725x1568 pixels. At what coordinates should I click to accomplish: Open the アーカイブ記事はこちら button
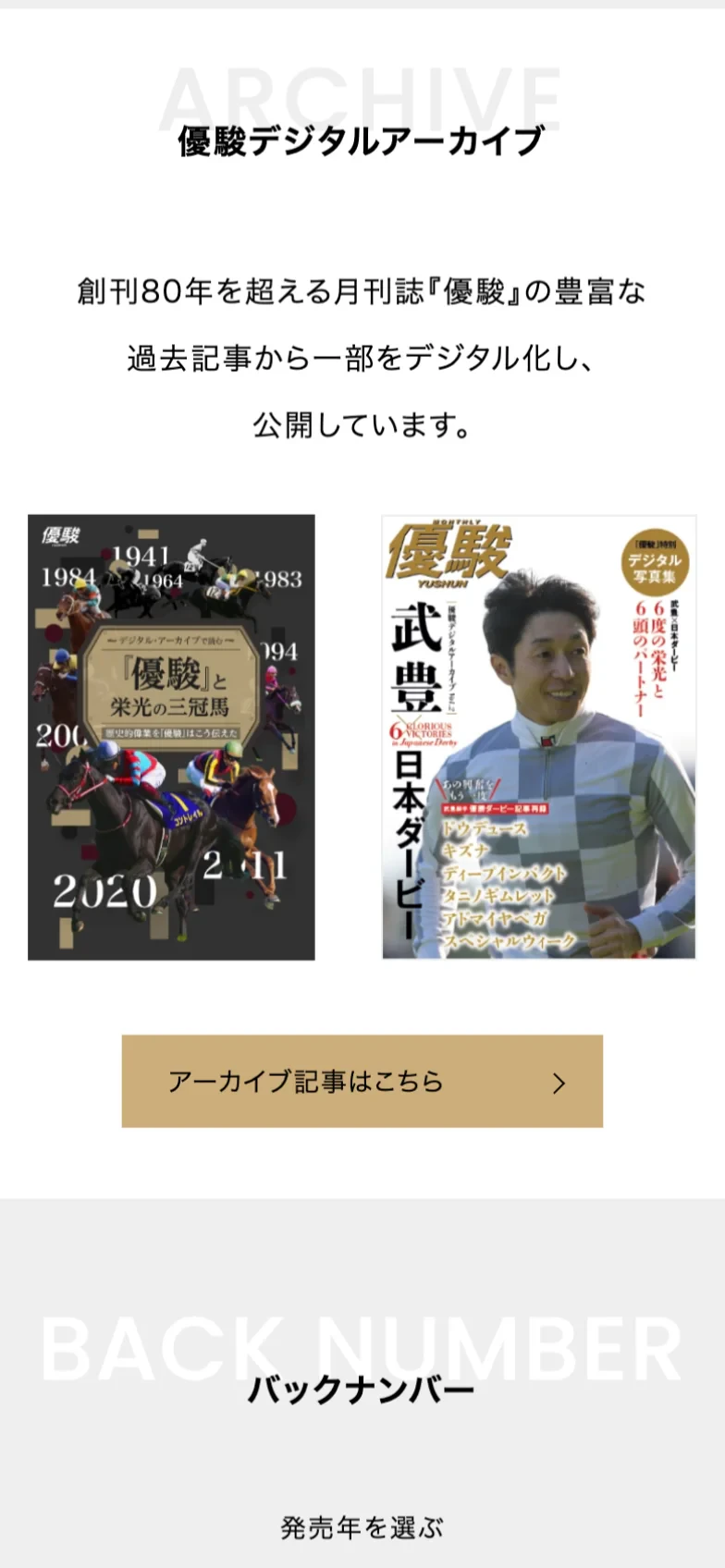tap(362, 1081)
